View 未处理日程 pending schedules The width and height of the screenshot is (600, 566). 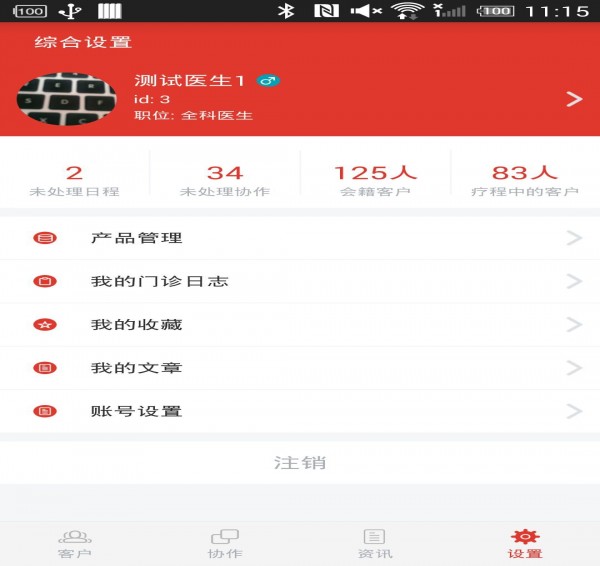[x=74, y=180]
